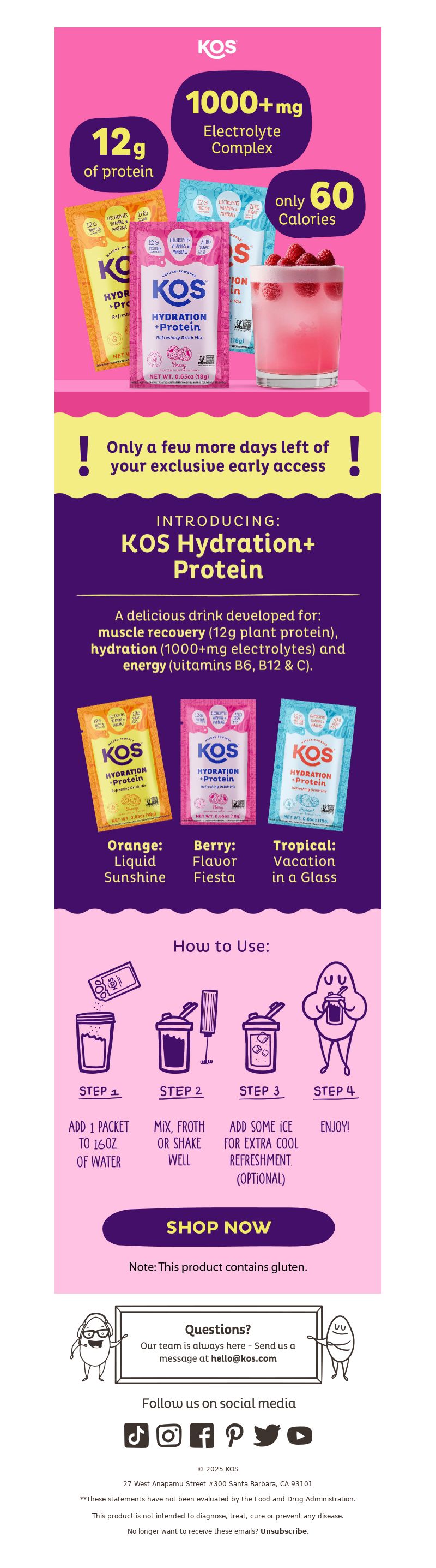Open KOS TikTok page
This screenshot has height=1568, width=436.
pos(136,1435)
